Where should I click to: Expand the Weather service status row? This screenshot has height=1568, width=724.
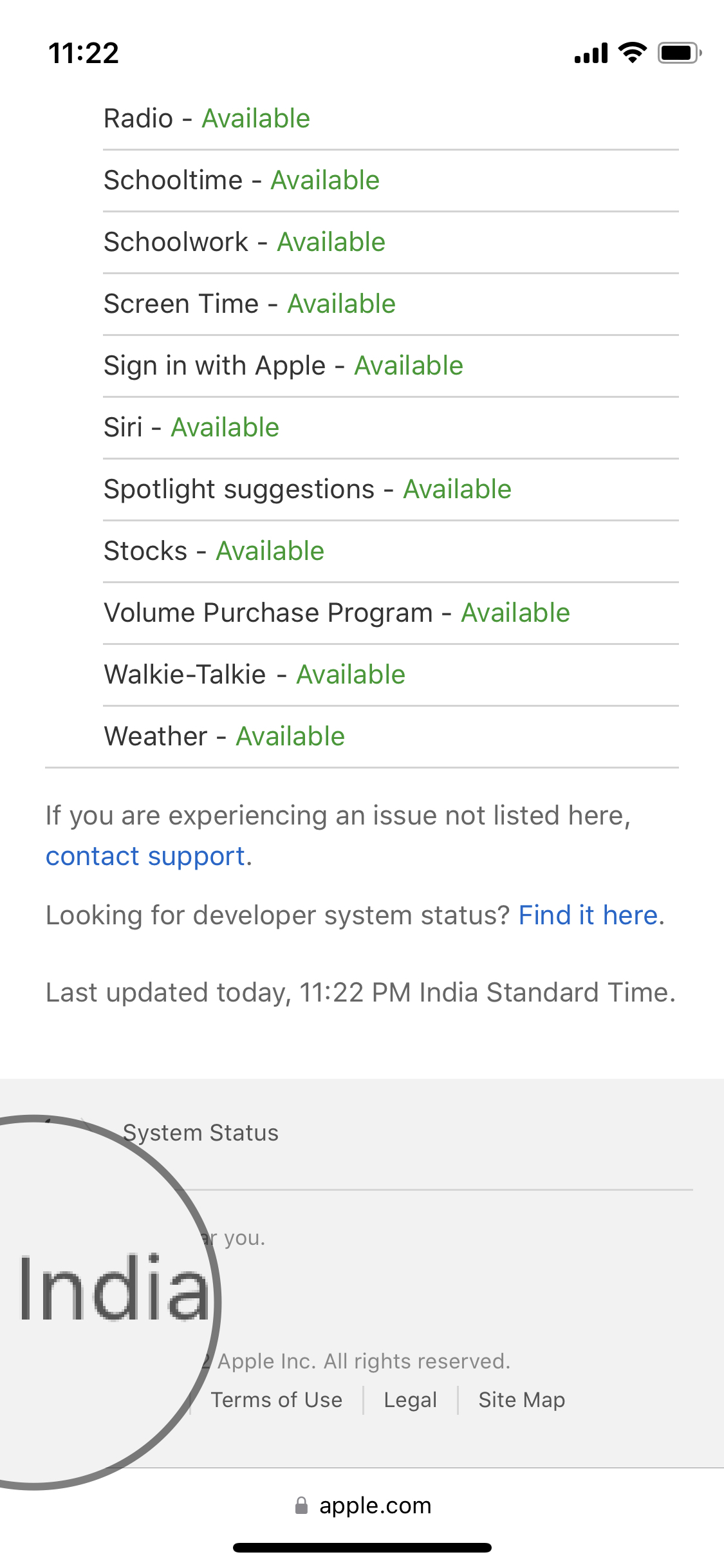coord(224,736)
